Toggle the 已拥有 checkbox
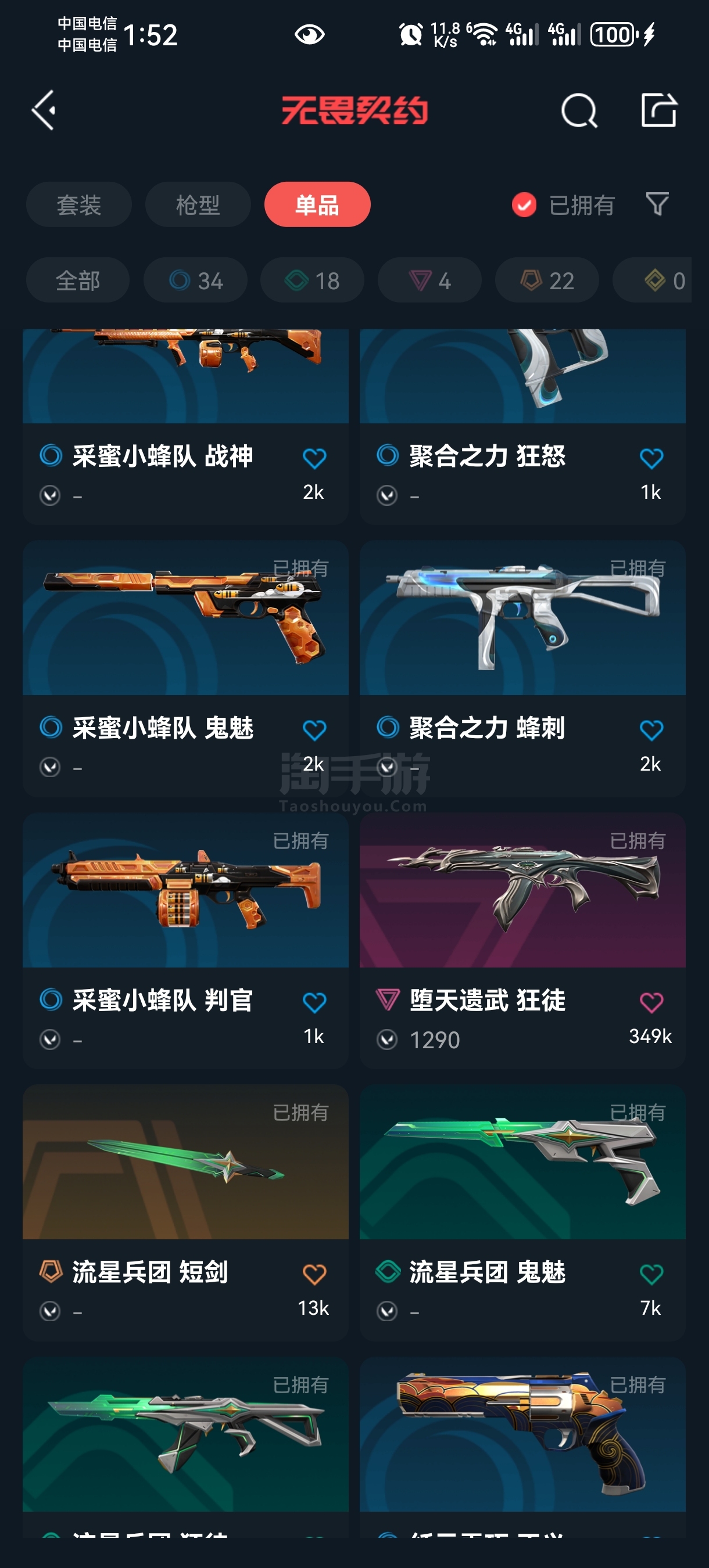Viewport: 709px width, 1568px height. pos(524,204)
